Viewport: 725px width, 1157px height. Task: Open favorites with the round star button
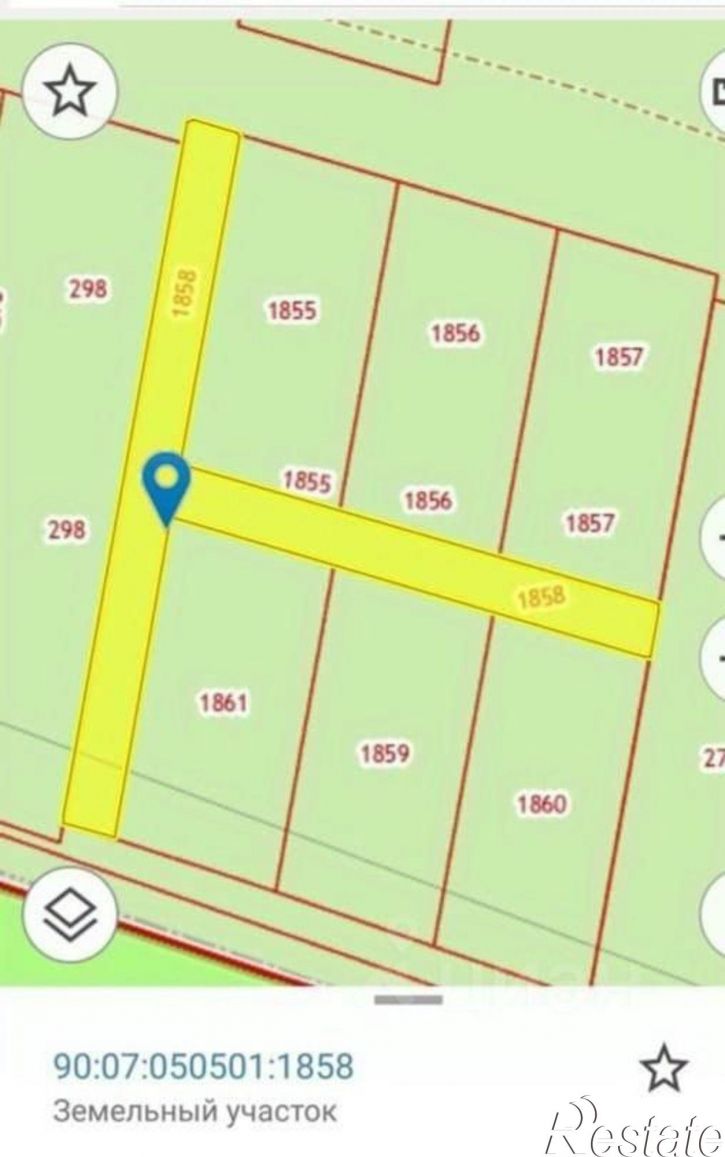[70, 92]
